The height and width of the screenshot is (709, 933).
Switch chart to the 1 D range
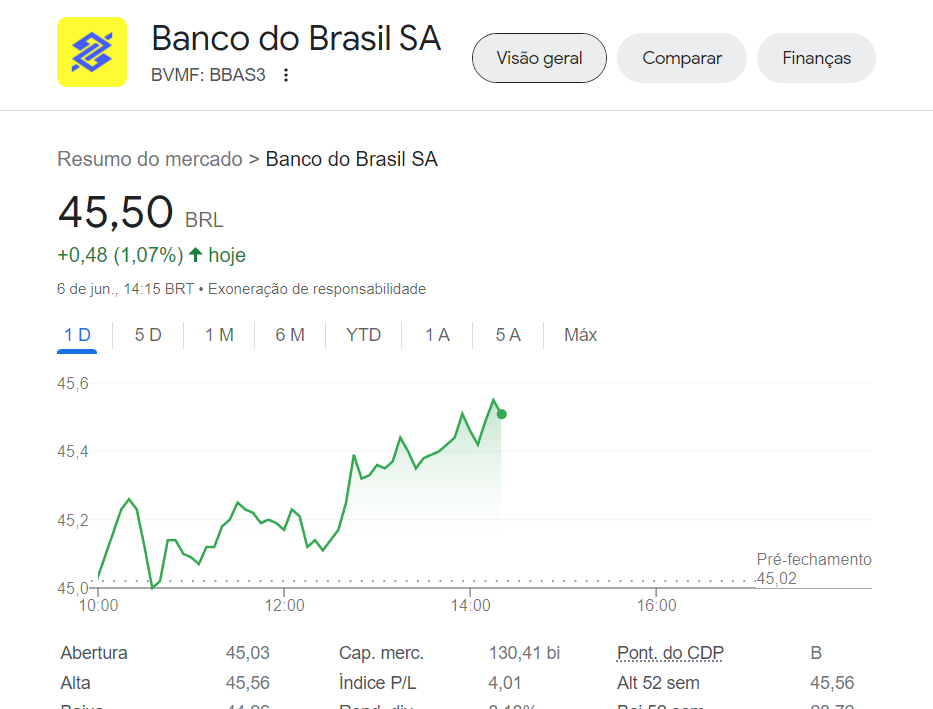click(77, 335)
